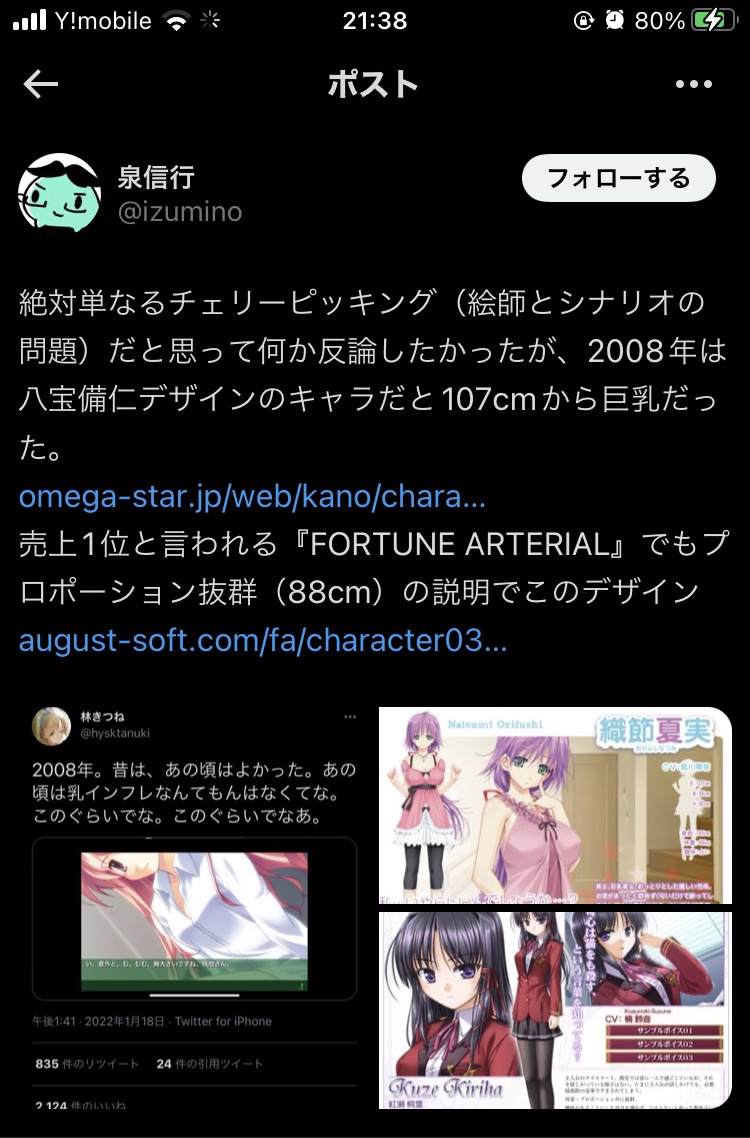The height and width of the screenshot is (1138, 750).
Task: View the 織節夏実 character image
Action: (555, 805)
